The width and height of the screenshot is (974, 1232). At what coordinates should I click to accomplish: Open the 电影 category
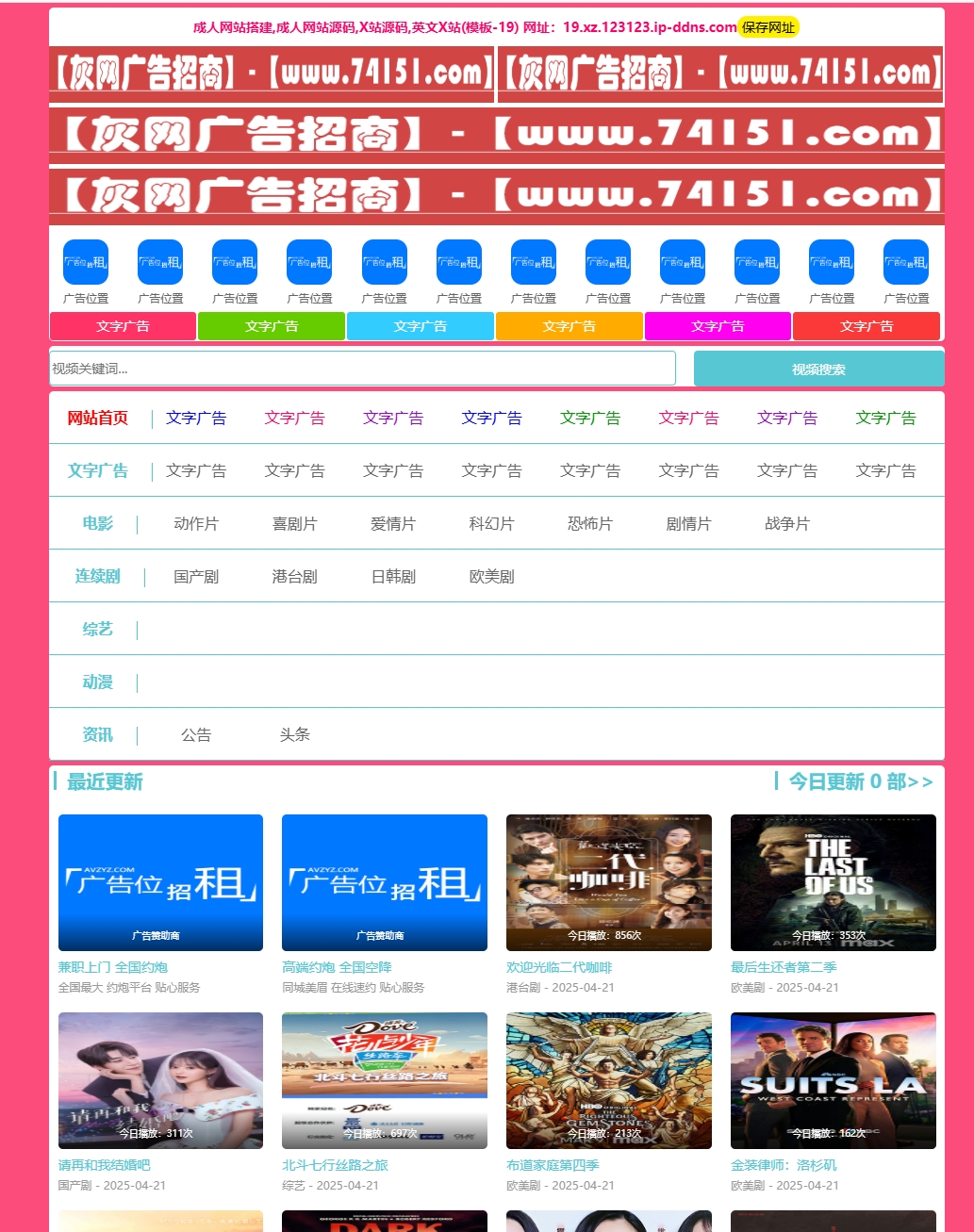(97, 523)
